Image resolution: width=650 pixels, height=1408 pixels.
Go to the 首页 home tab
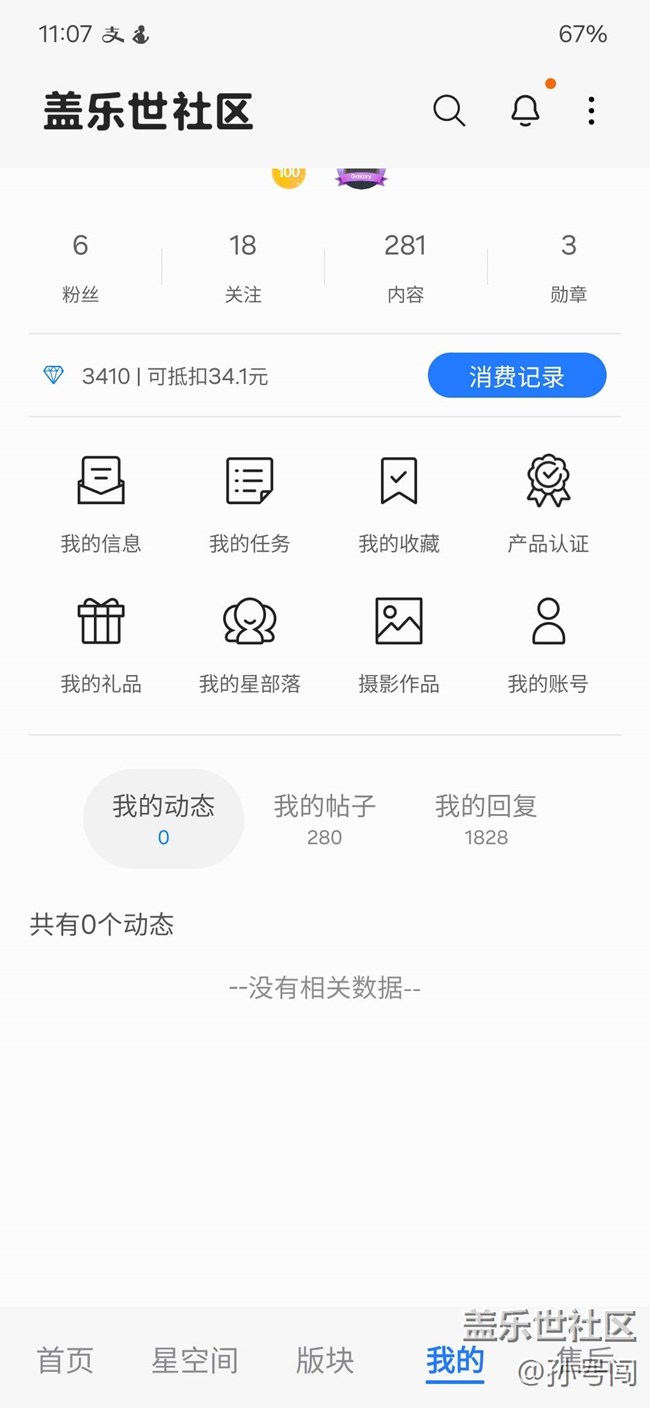click(x=65, y=1360)
